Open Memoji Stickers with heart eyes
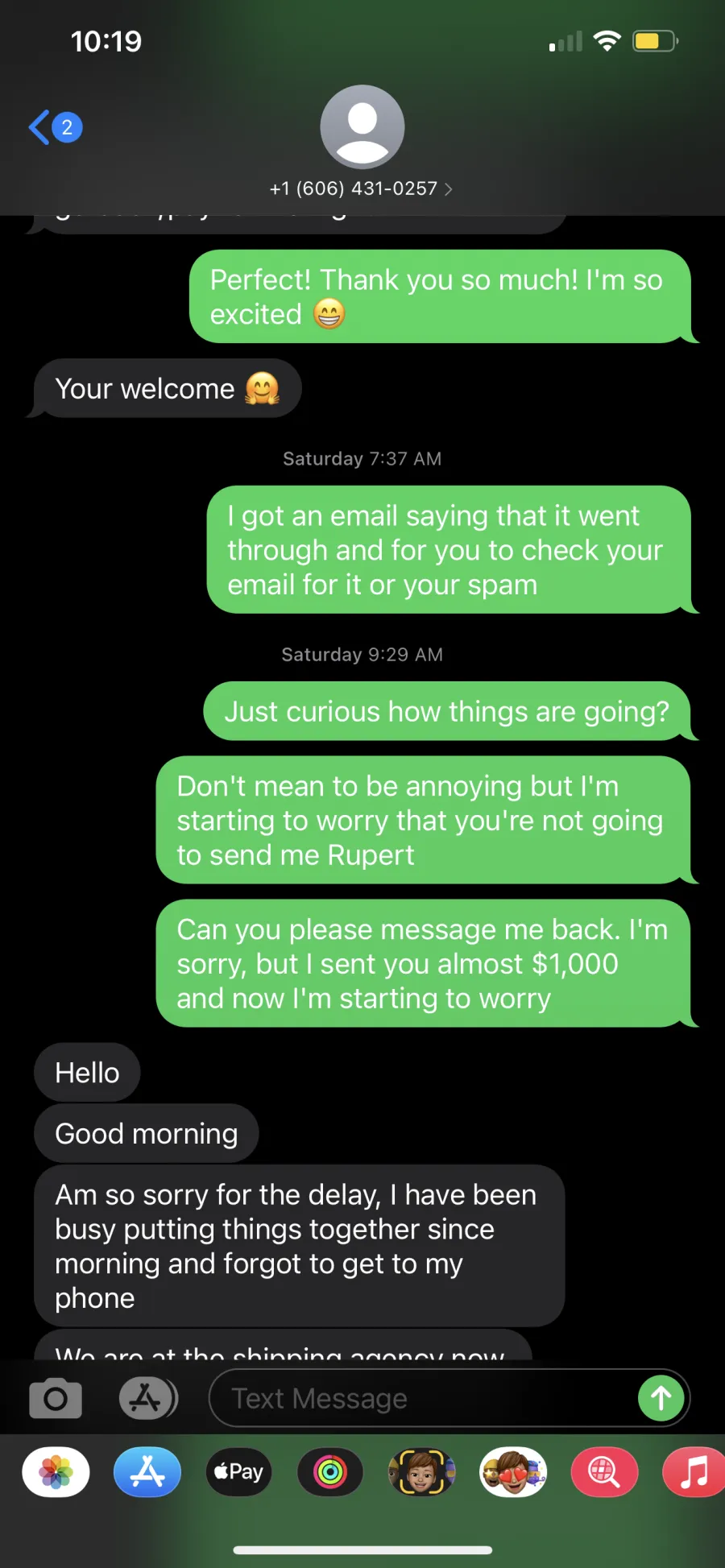Screen dimensions: 725x1568 pos(513,1472)
